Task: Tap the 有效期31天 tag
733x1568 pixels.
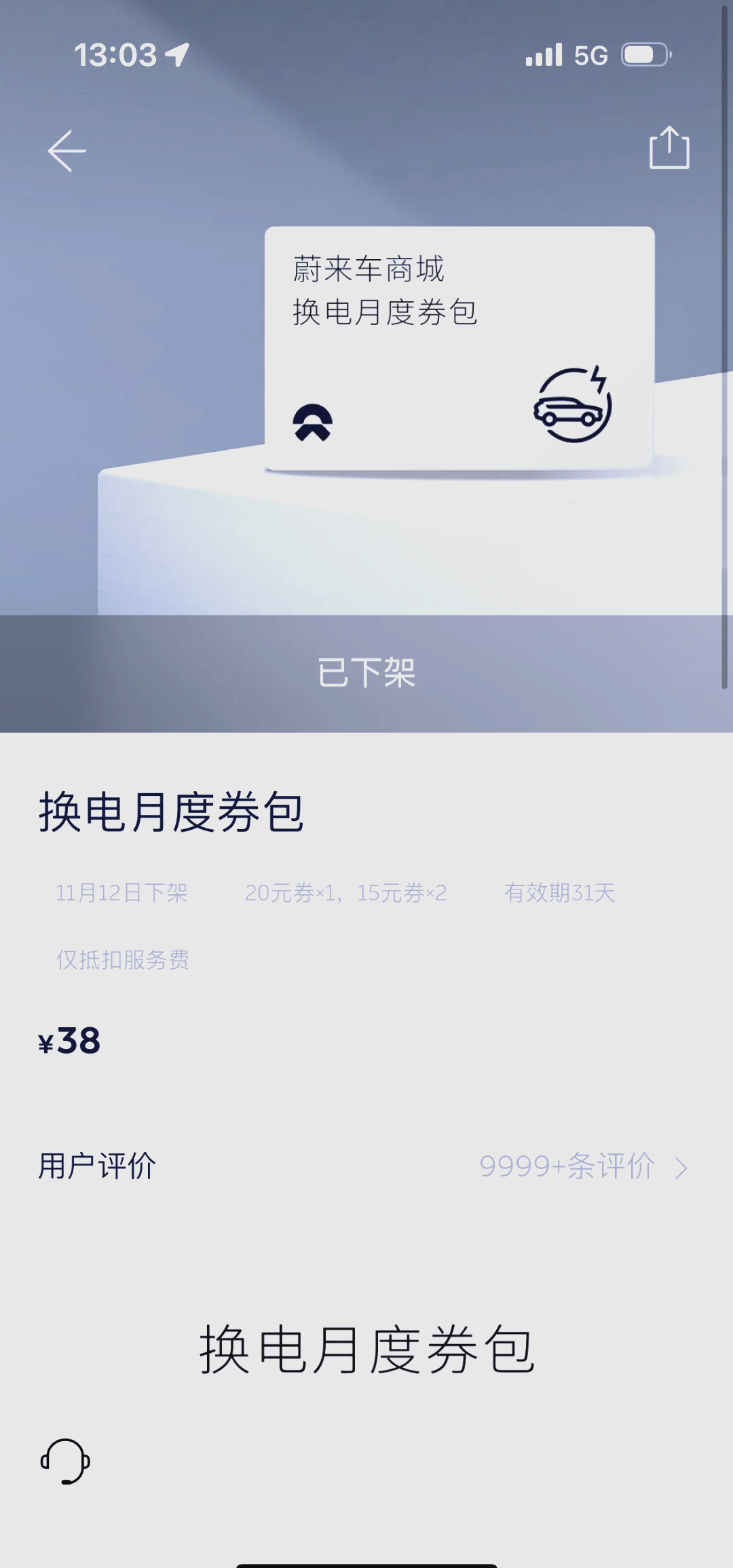Action: (559, 893)
